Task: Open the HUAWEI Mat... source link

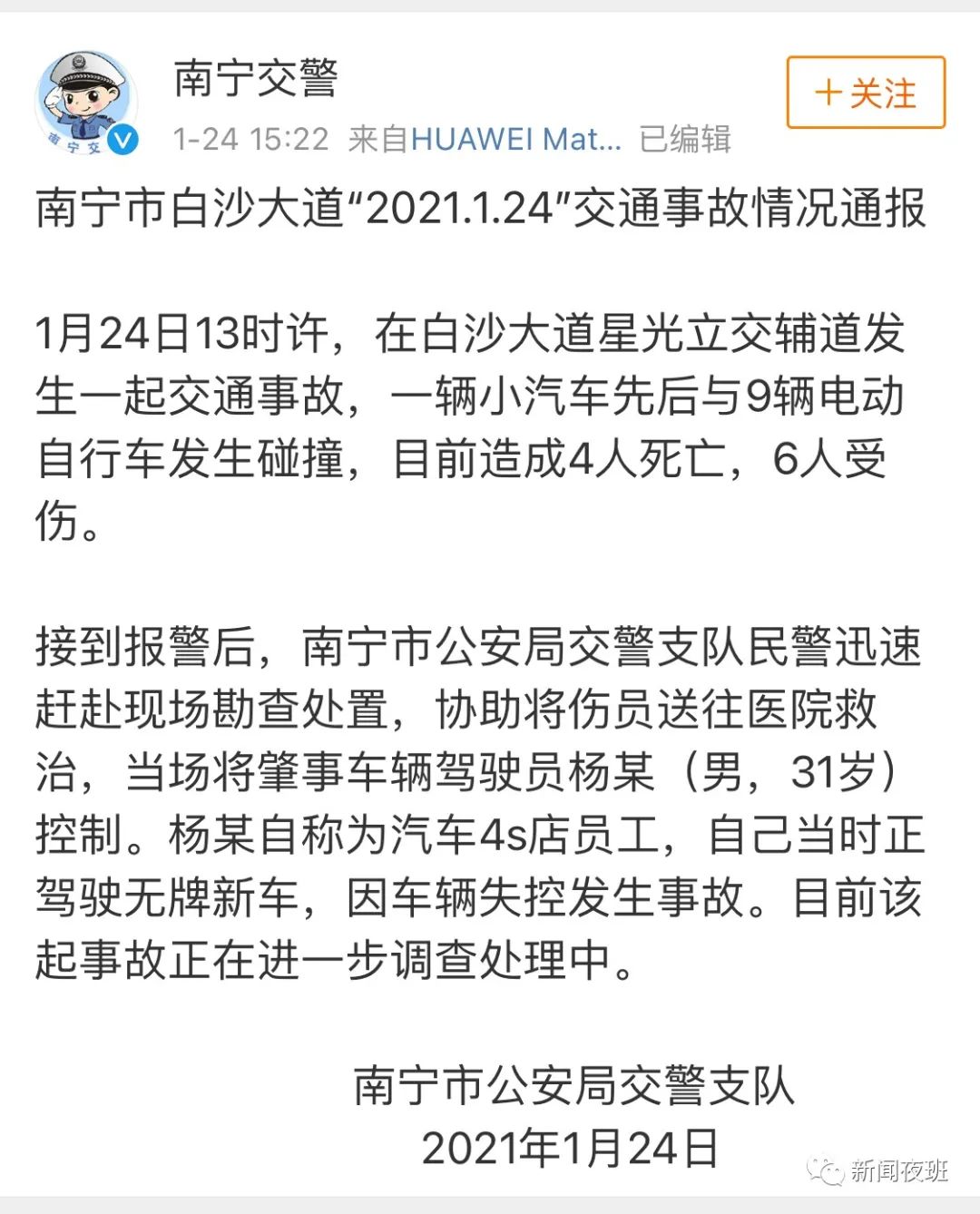Action: [515, 139]
